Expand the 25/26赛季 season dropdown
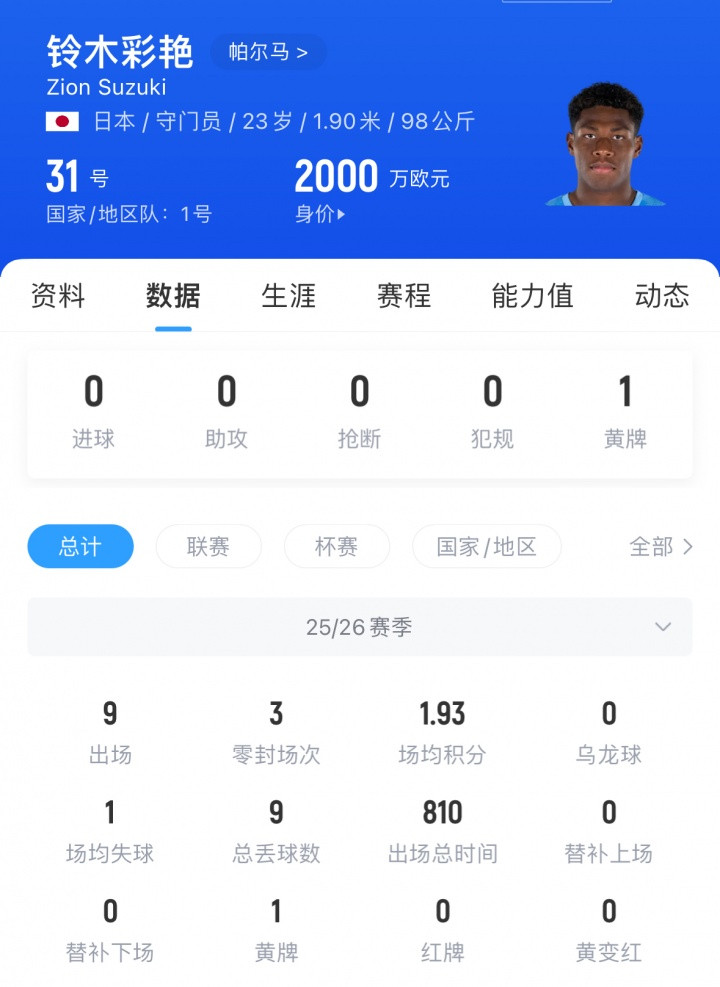The width and height of the screenshot is (720, 987). 360,627
